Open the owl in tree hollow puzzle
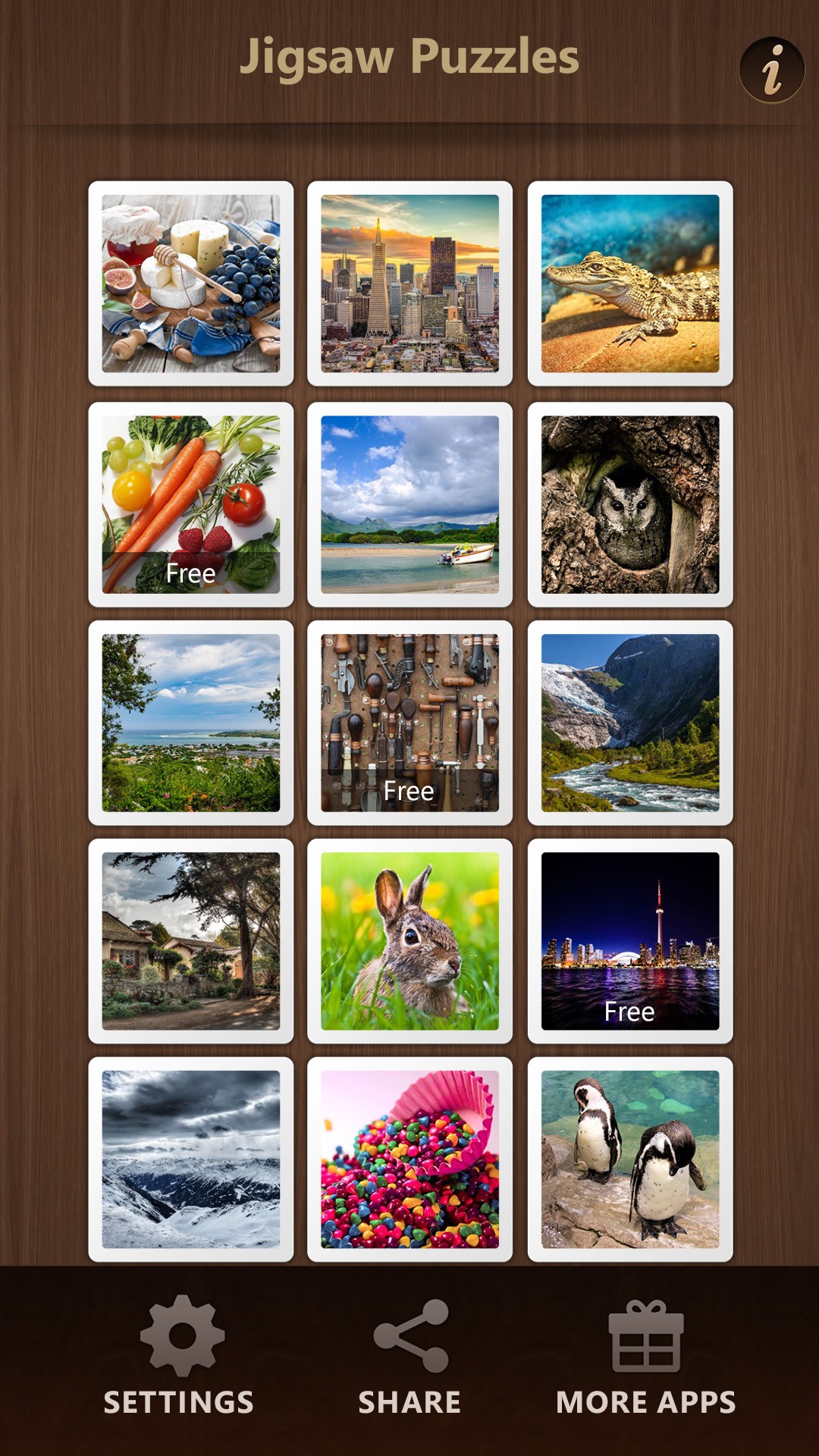The image size is (819, 1456). 630,504
